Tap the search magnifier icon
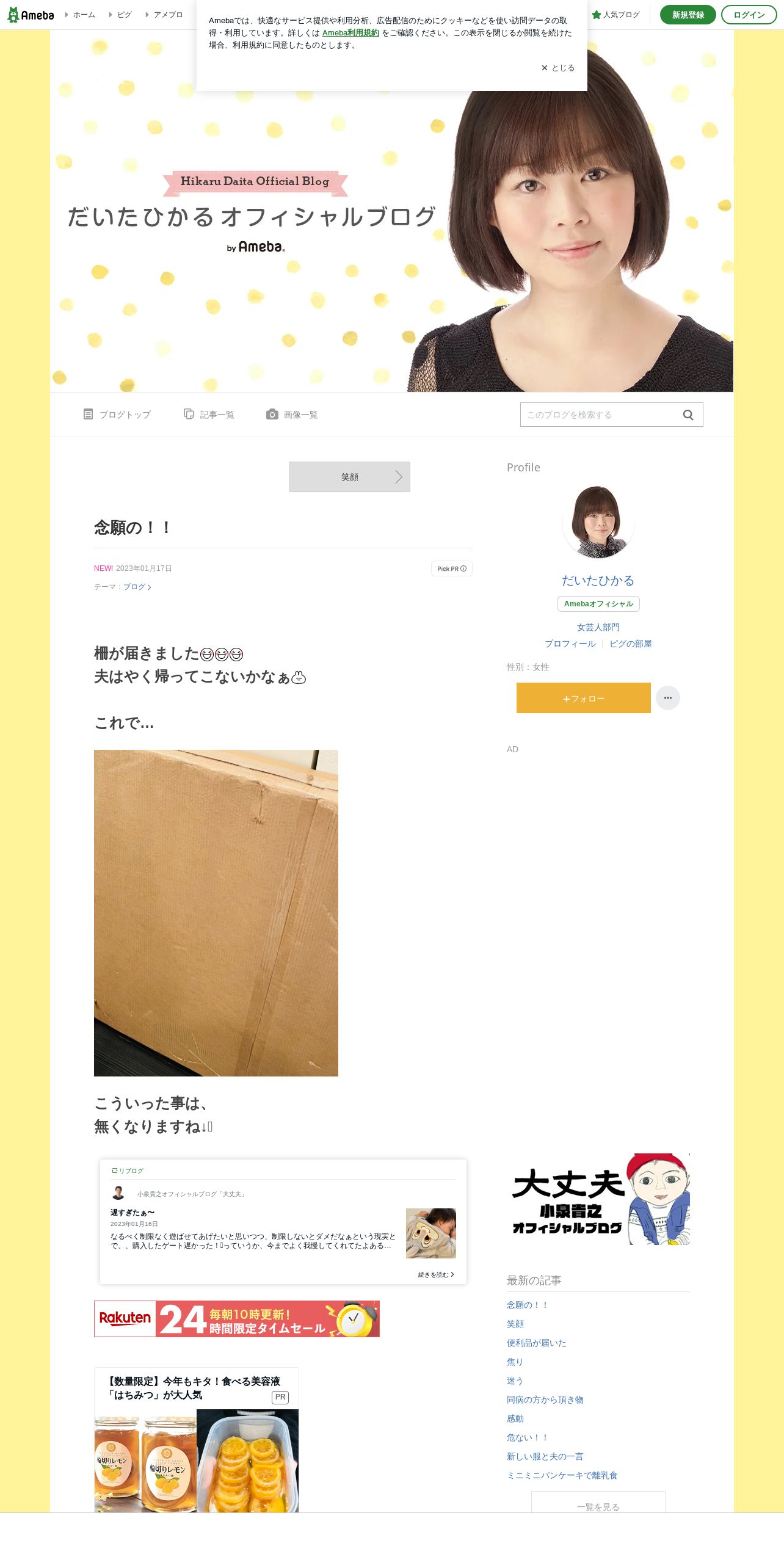The height and width of the screenshot is (1568, 784). point(688,415)
